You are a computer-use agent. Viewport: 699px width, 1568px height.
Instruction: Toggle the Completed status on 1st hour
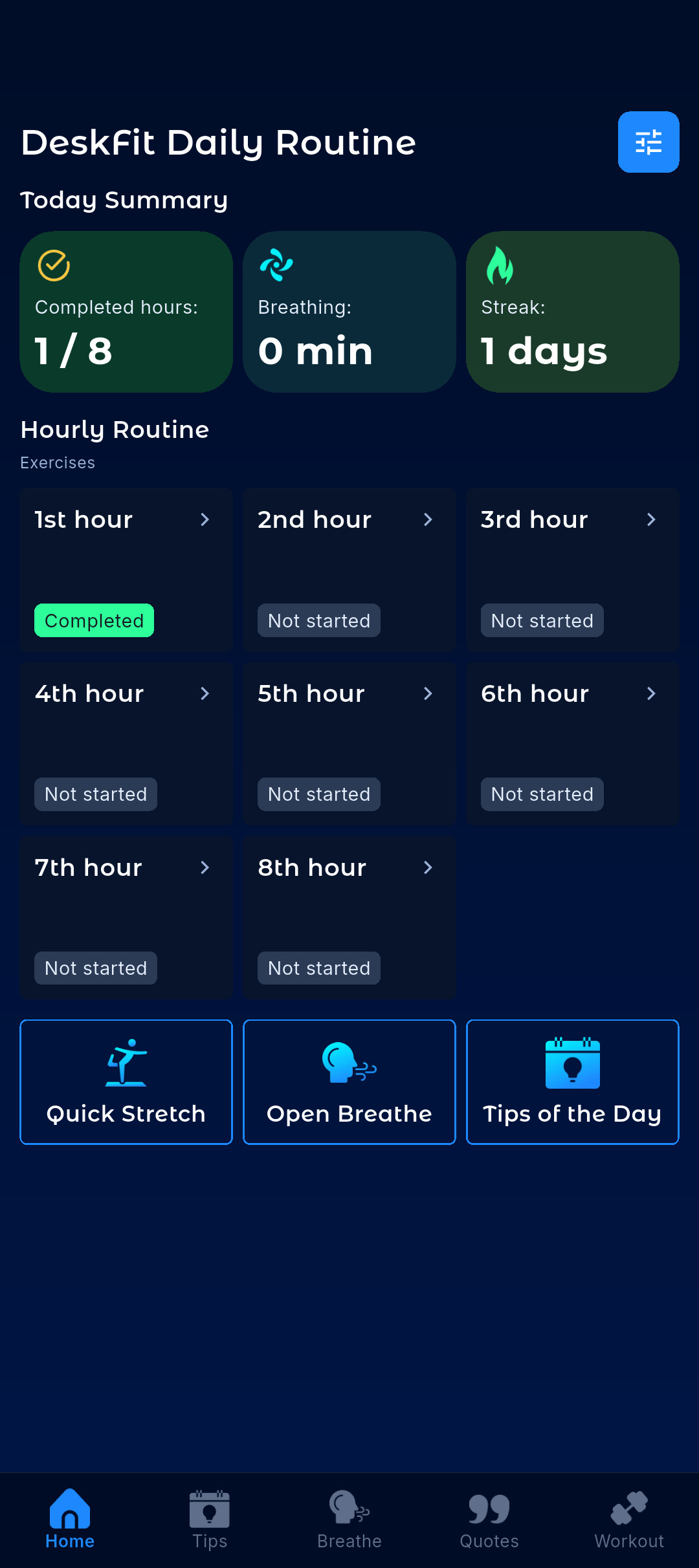click(93, 620)
